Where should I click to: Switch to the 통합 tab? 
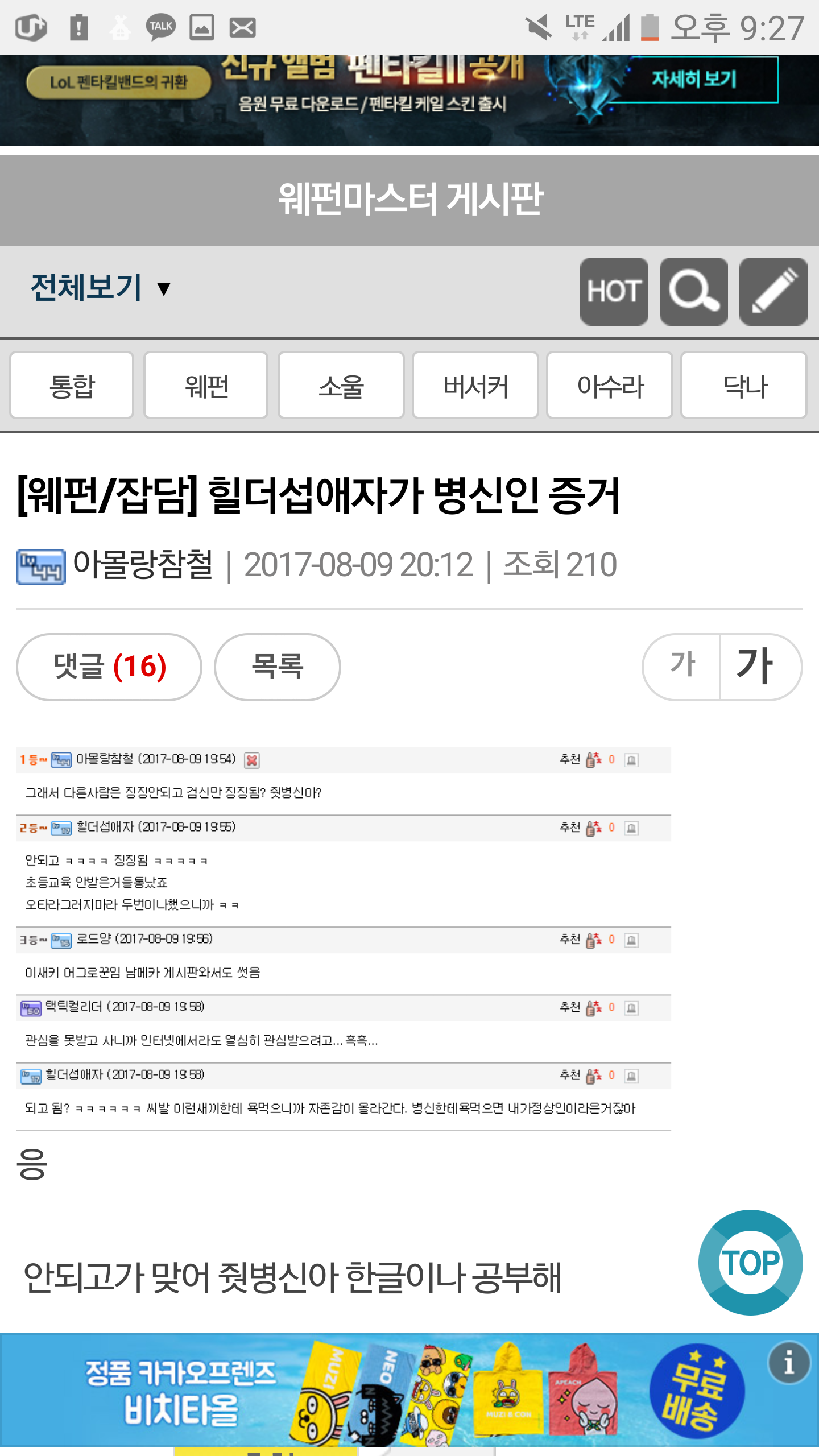pos(72,386)
